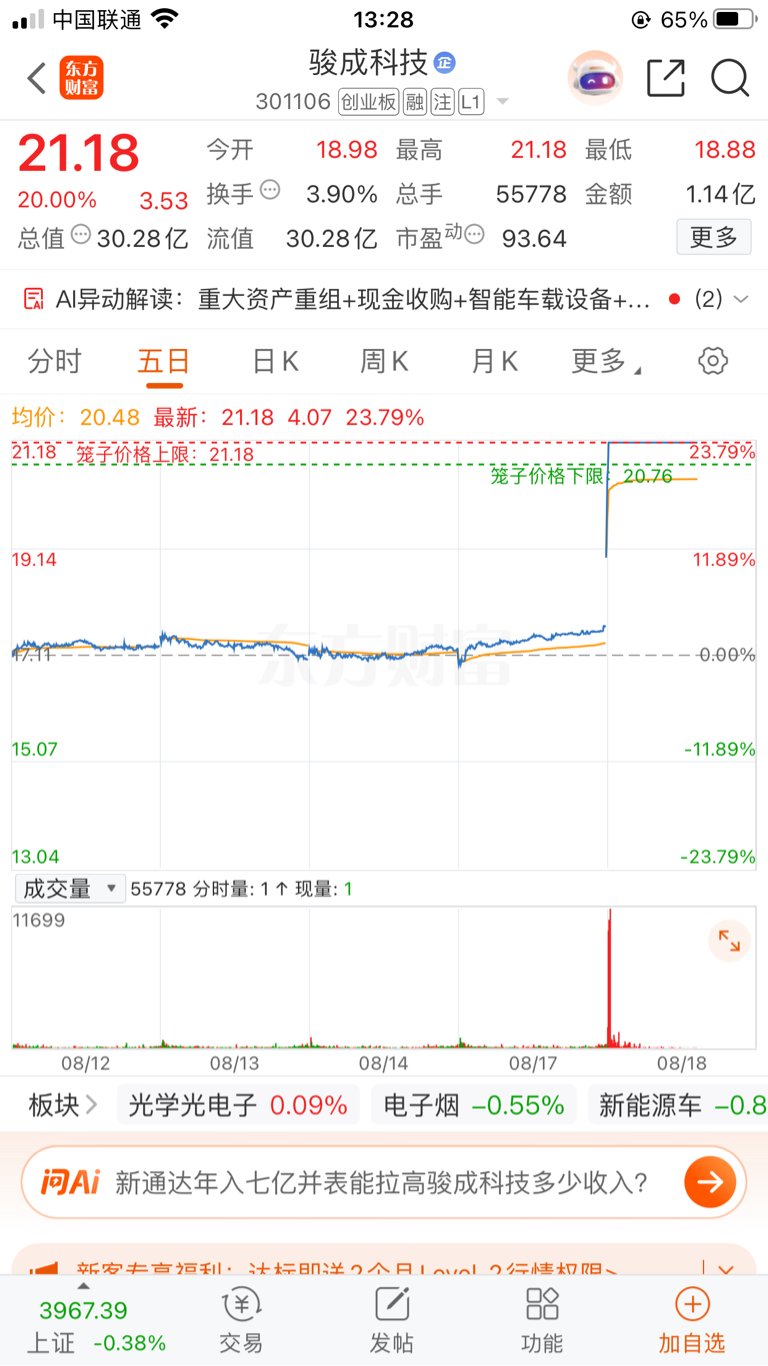The image size is (768, 1366).
Task: Expand the chart to full screen
Action: coord(729,941)
